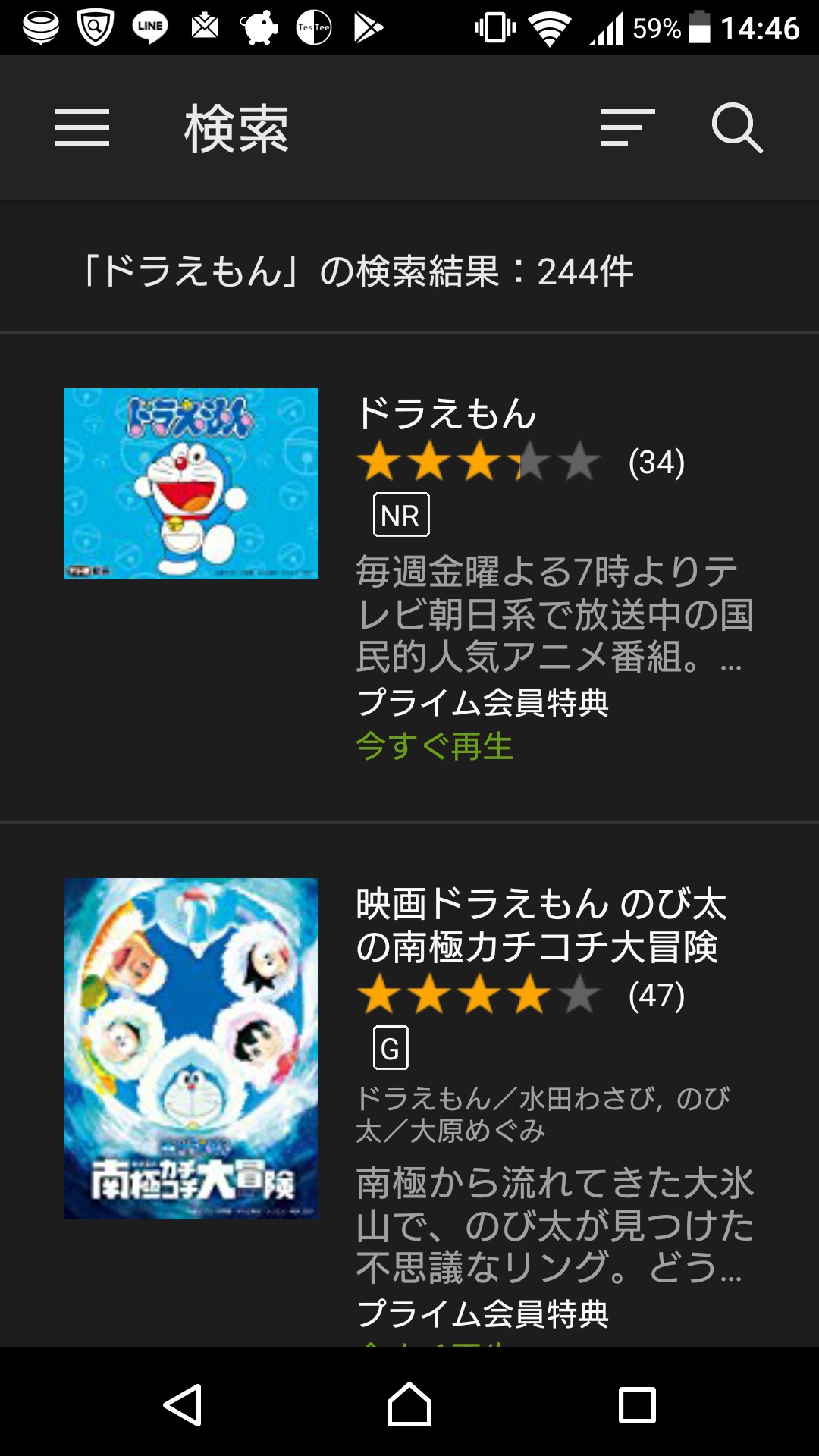The height and width of the screenshot is (1456, 819).
Task: Open the ドラえもん TV series thumbnail
Action: [191, 484]
